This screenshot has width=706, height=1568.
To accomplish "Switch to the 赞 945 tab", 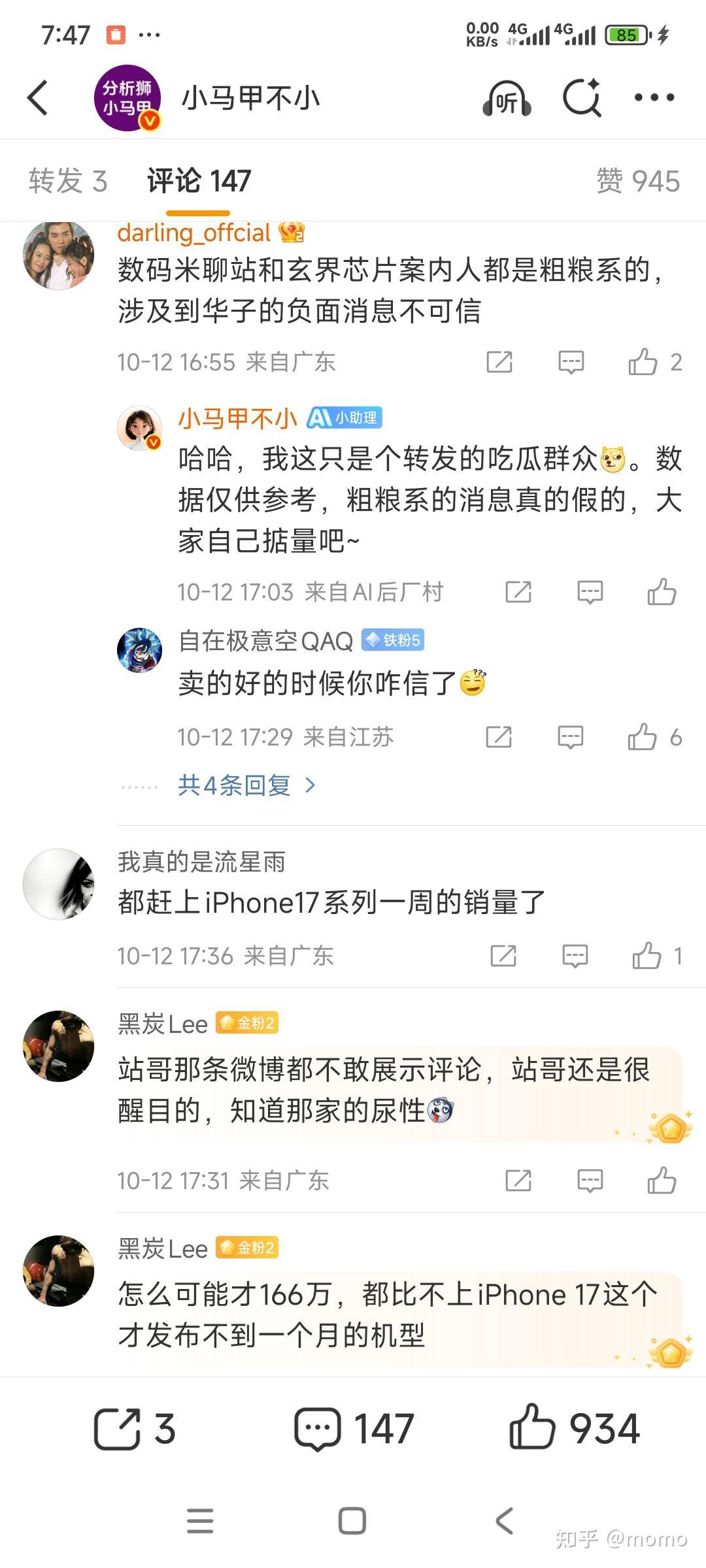I will pyautogui.click(x=637, y=181).
